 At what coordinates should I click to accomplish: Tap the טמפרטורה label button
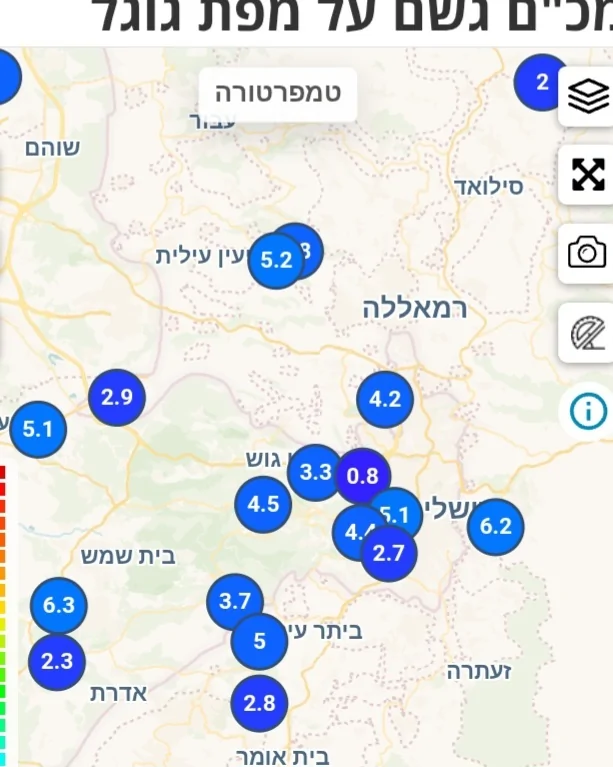pyautogui.click(x=278, y=94)
